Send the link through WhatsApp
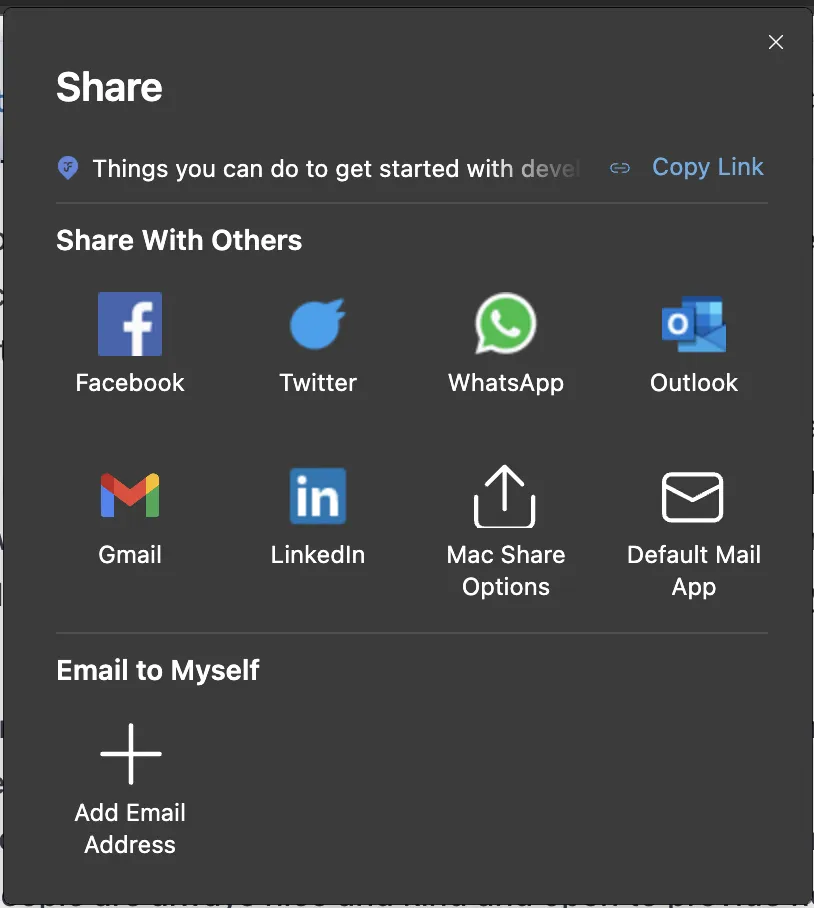This screenshot has width=814, height=908. (x=505, y=323)
